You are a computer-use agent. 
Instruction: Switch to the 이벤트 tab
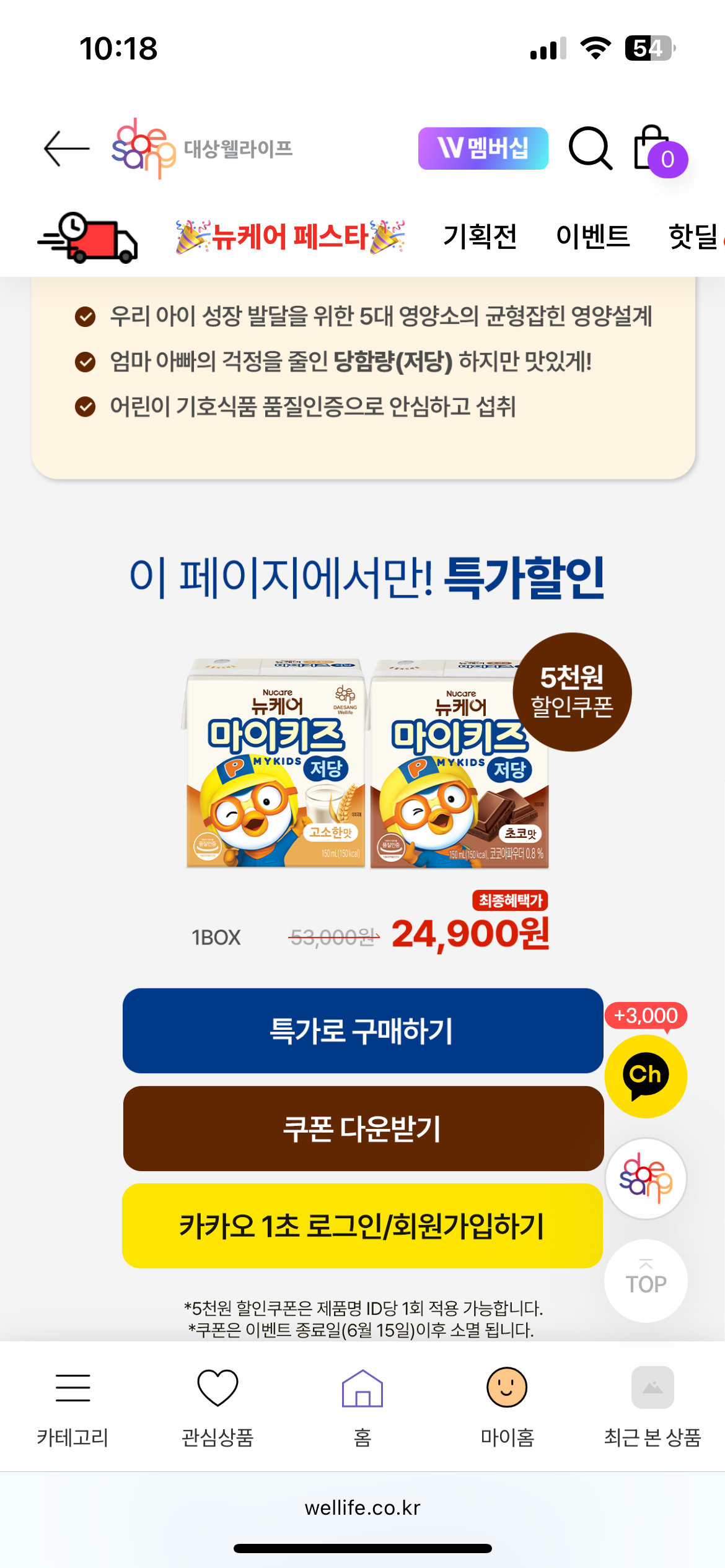(592, 237)
